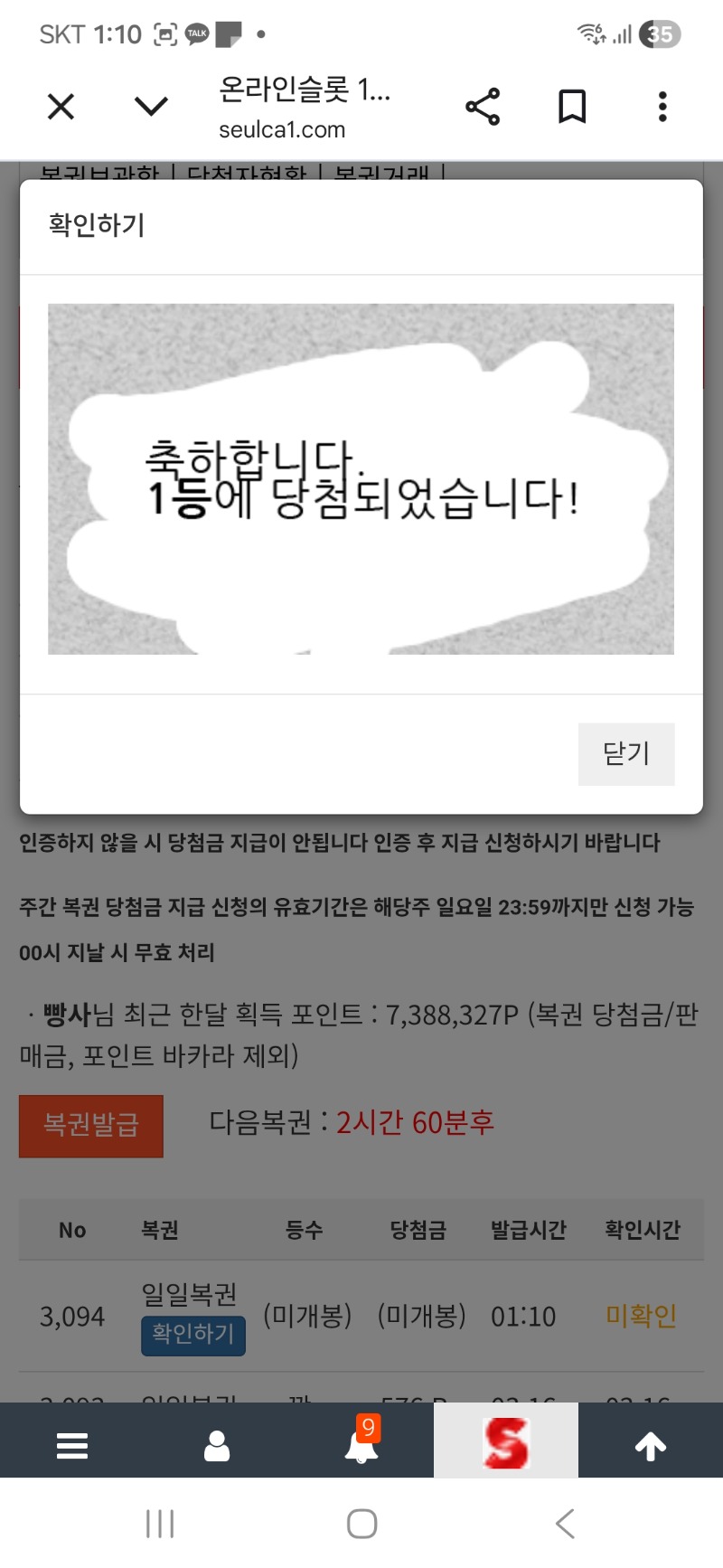
Task: Tap 확인하기 under 일일복권 ticket 3,094
Action: [x=192, y=1335]
